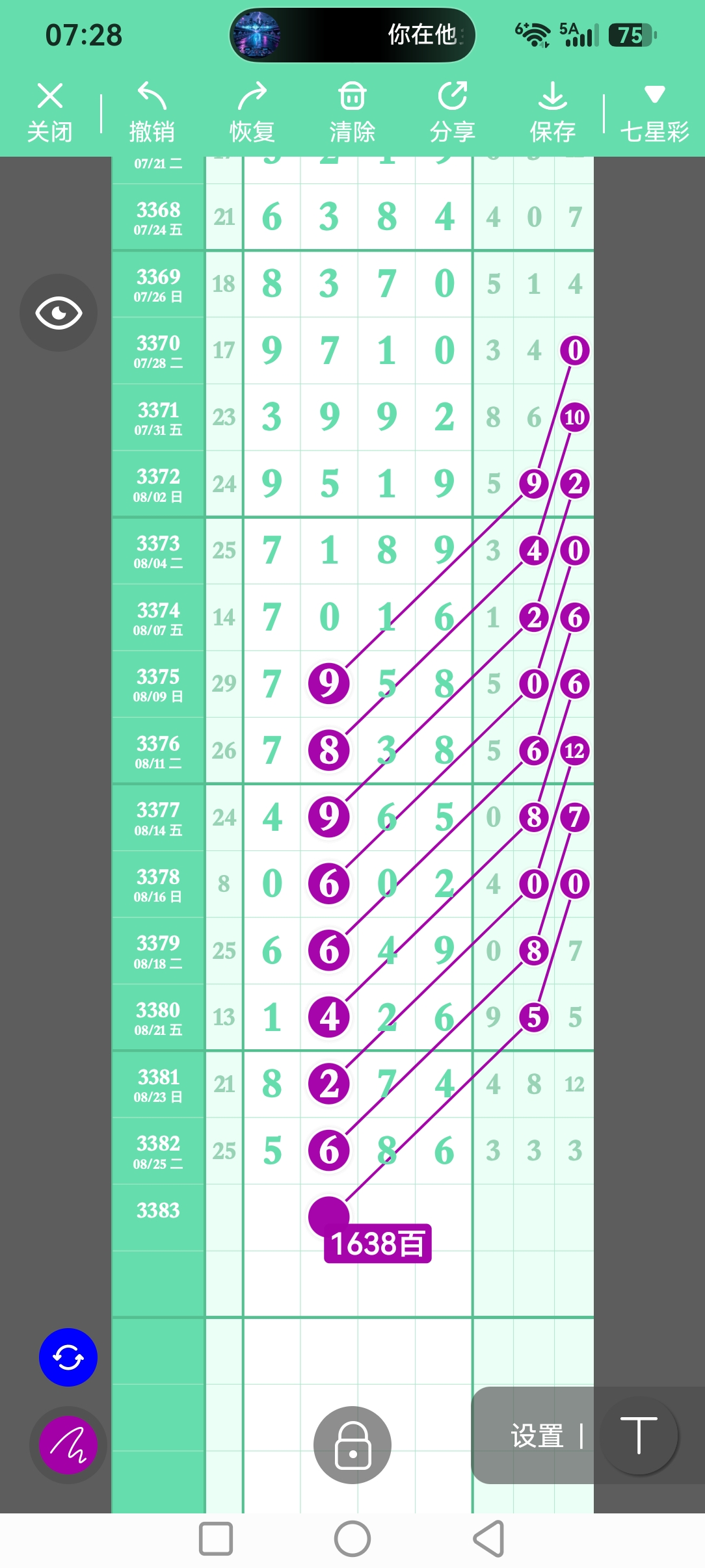705x1568 pixels.
Task: Go back using system navigation
Action: (489, 1539)
